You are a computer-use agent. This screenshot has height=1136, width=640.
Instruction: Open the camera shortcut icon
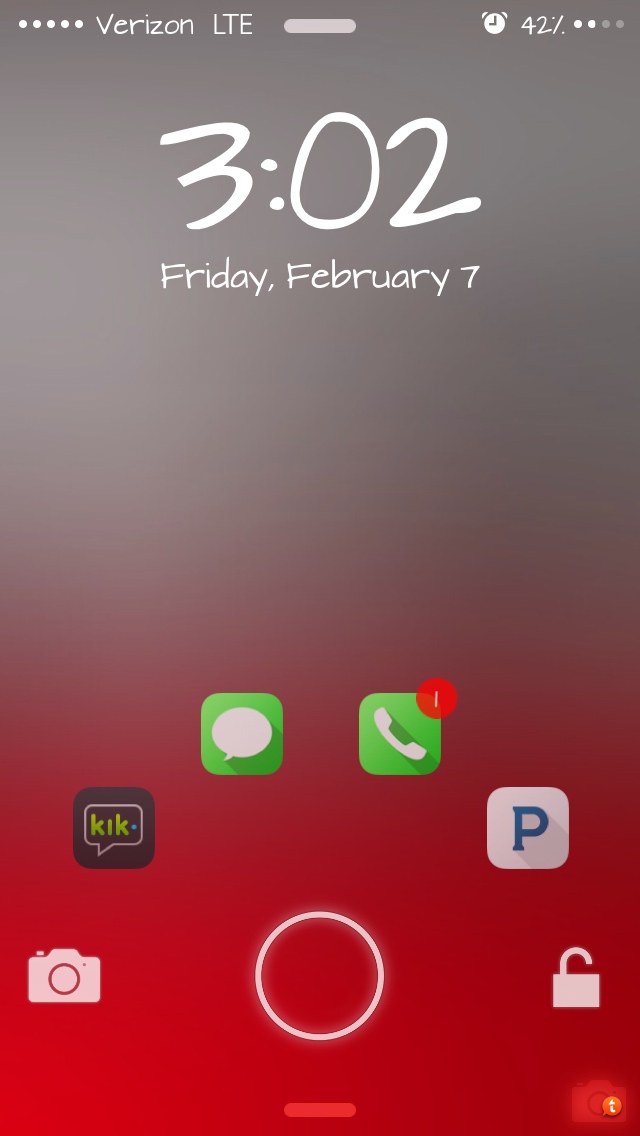[x=64, y=976]
